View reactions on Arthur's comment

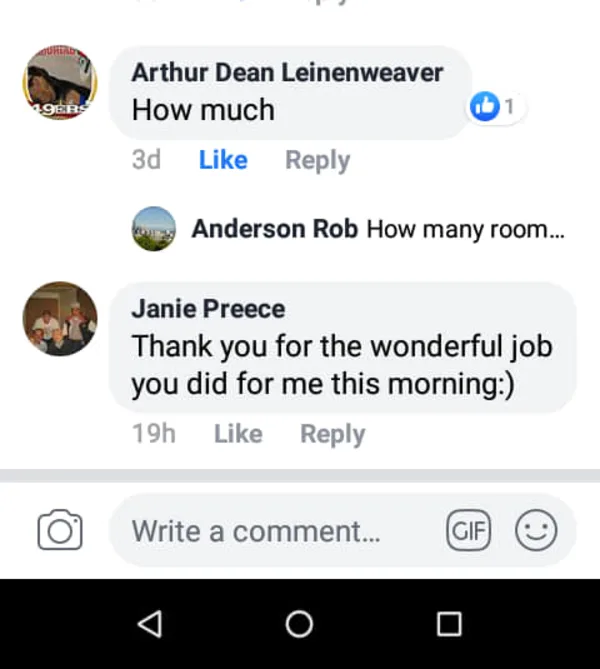[496, 107]
